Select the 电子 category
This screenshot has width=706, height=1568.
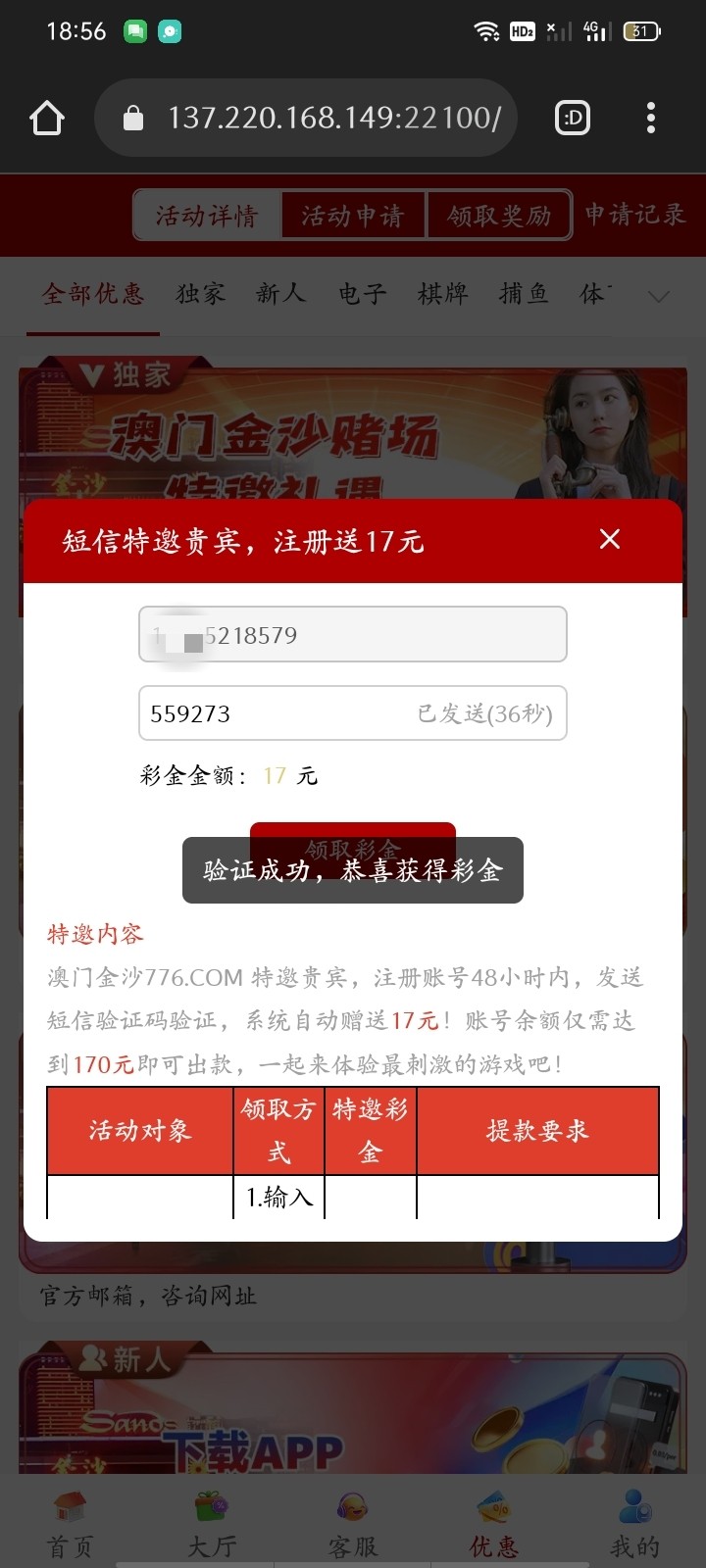coord(363,294)
